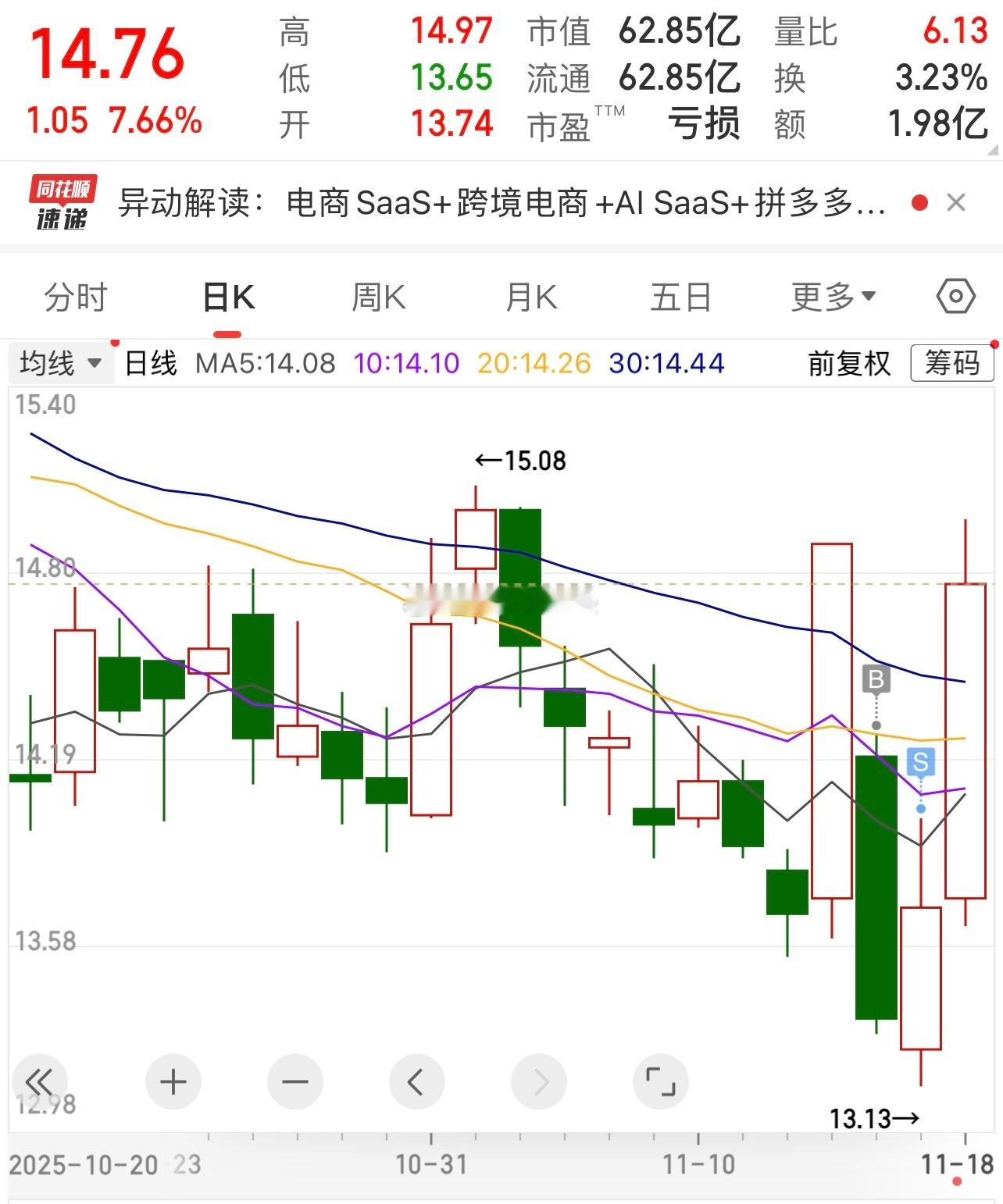Show the 五日 chart view
This screenshot has width=1003, height=1204.
click(680, 297)
